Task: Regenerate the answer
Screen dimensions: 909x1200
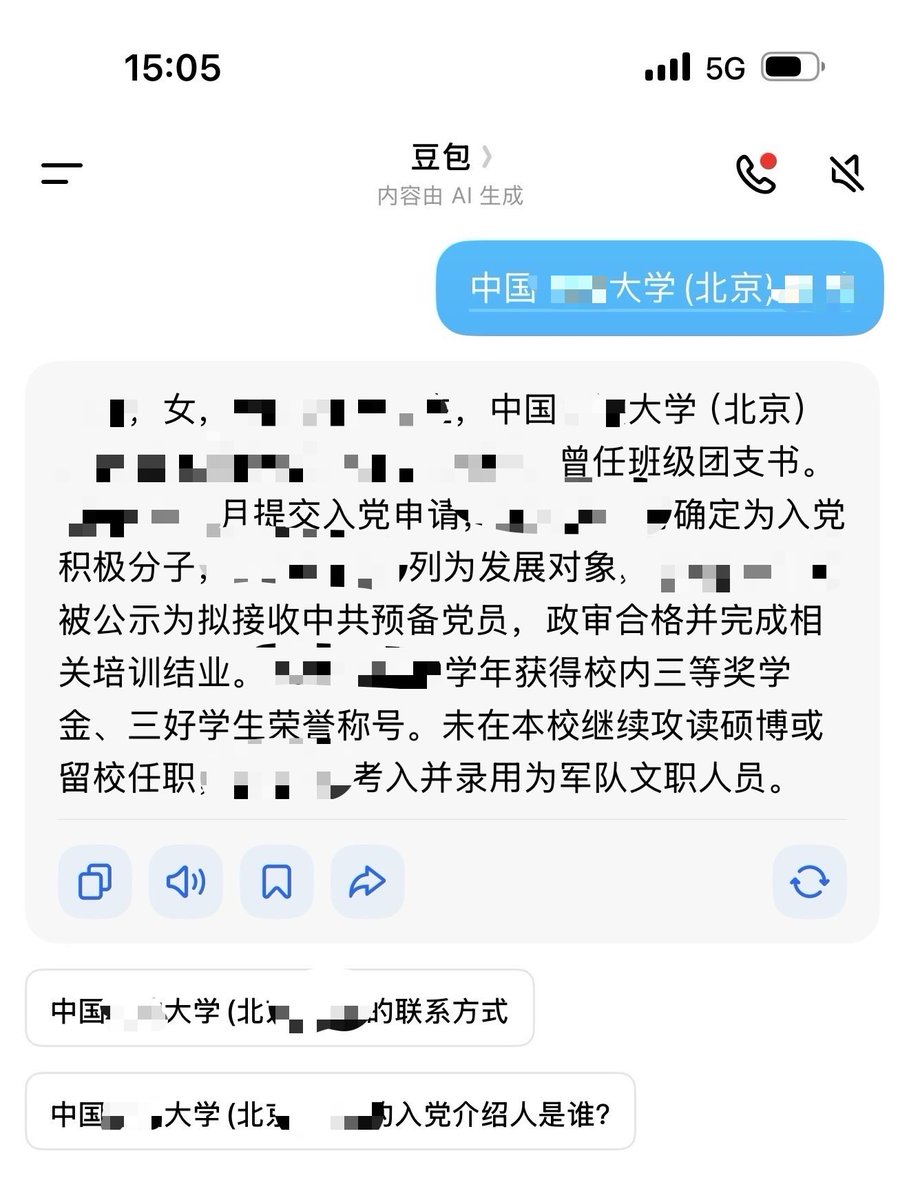Action: coord(809,882)
